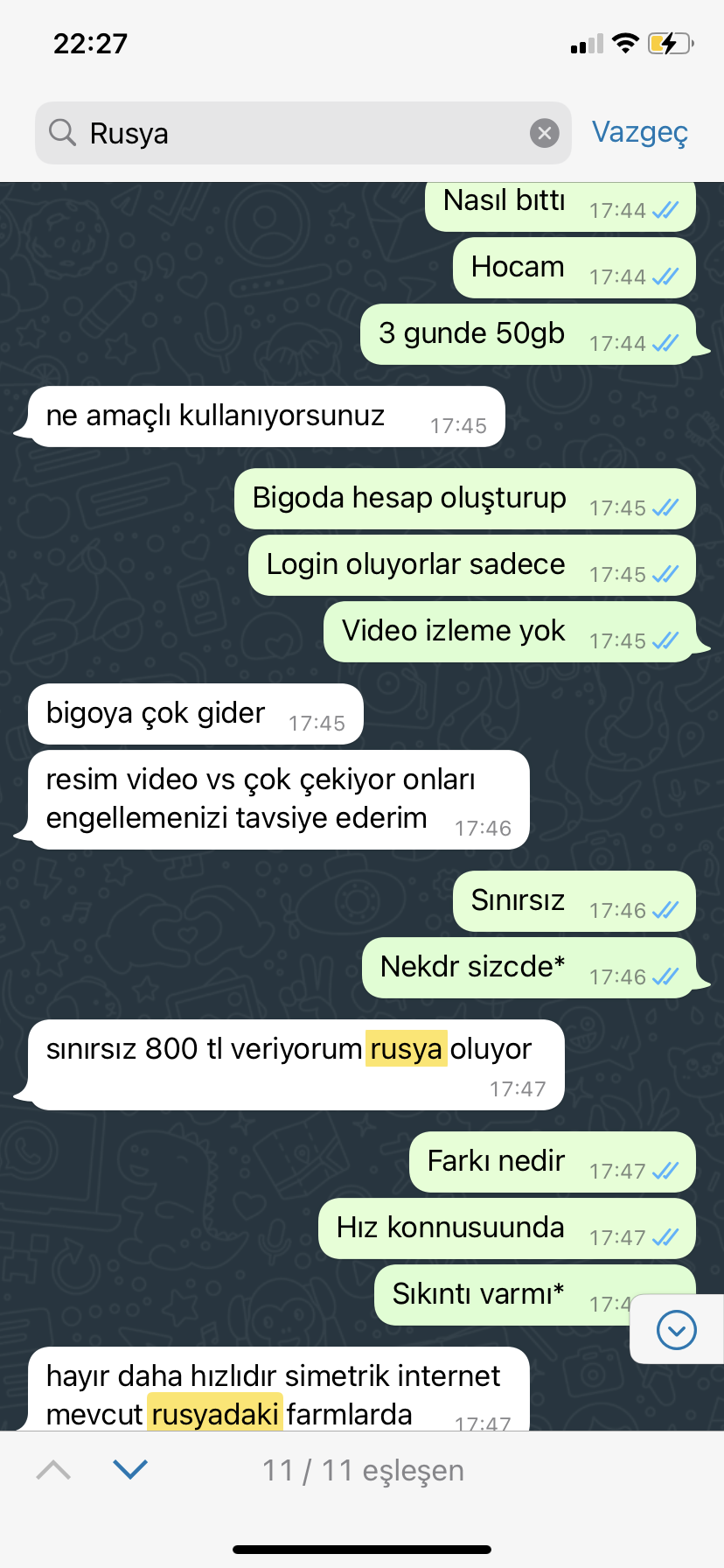Go to next match with down chevron
The image size is (724, 1568).
point(130,1470)
